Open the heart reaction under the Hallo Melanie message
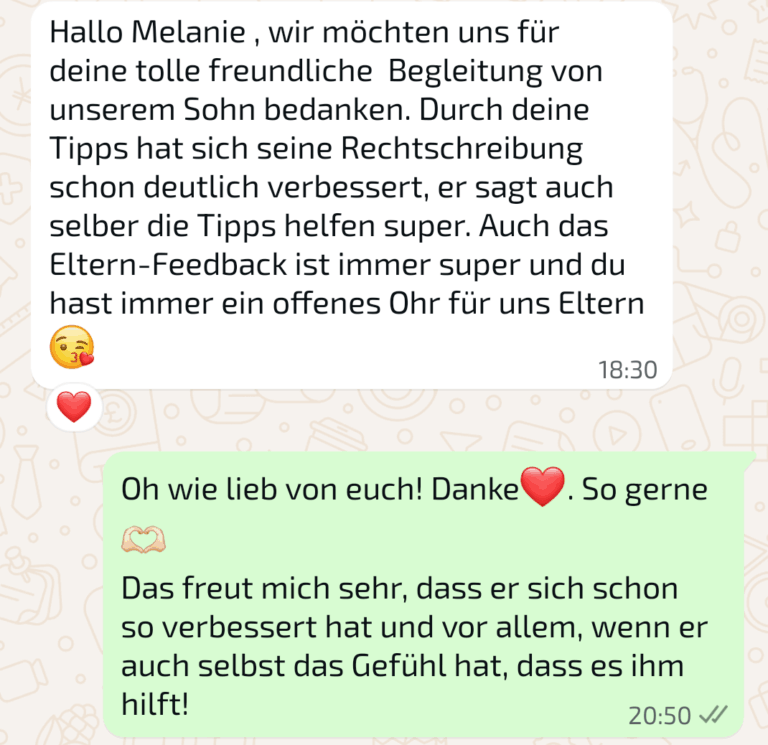Viewport: 768px width, 745px height. [x=74, y=406]
